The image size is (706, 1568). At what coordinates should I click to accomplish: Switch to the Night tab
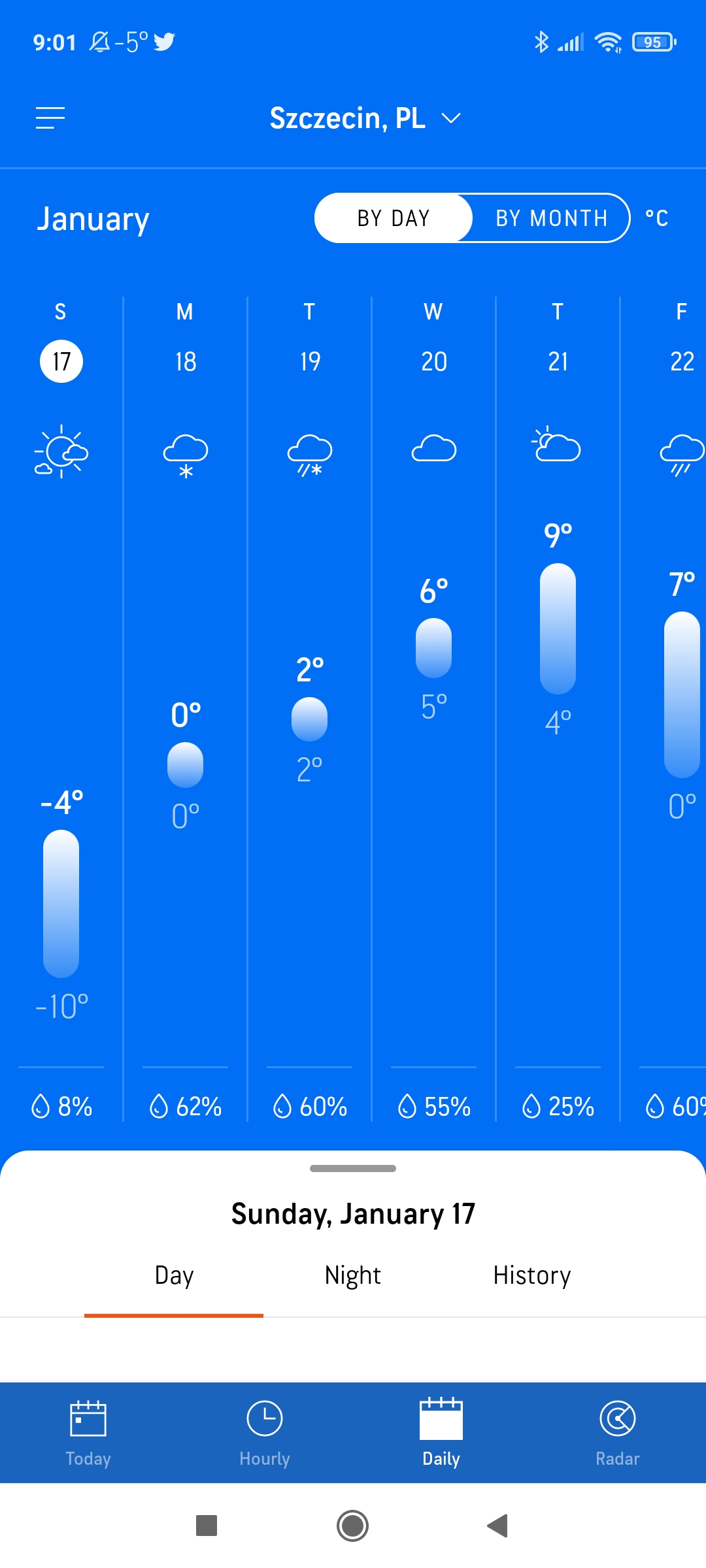coord(353,1275)
